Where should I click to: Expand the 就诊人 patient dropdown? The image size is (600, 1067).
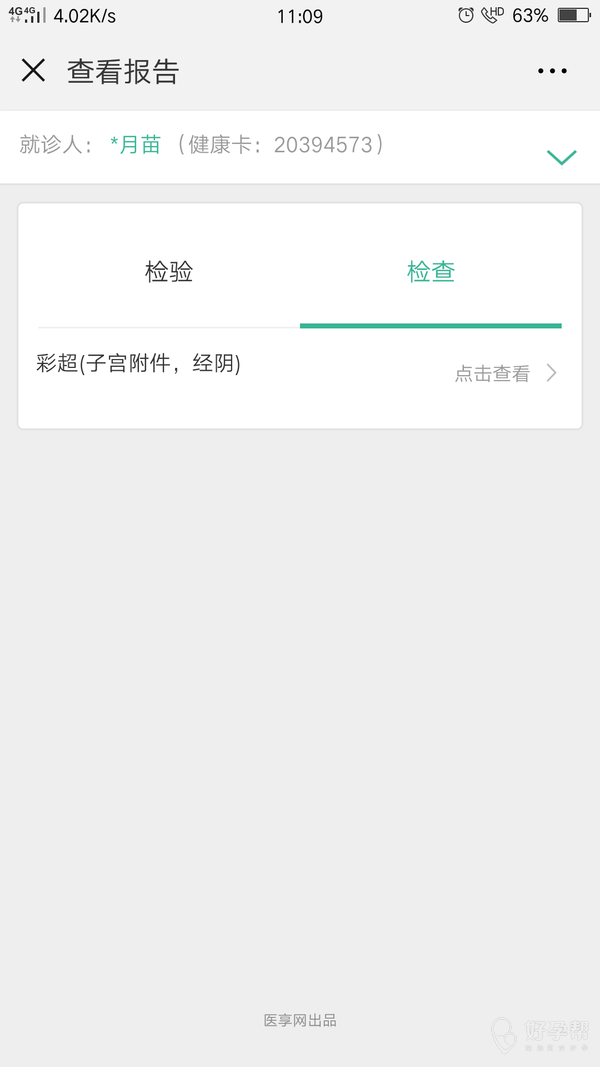click(x=561, y=157)
